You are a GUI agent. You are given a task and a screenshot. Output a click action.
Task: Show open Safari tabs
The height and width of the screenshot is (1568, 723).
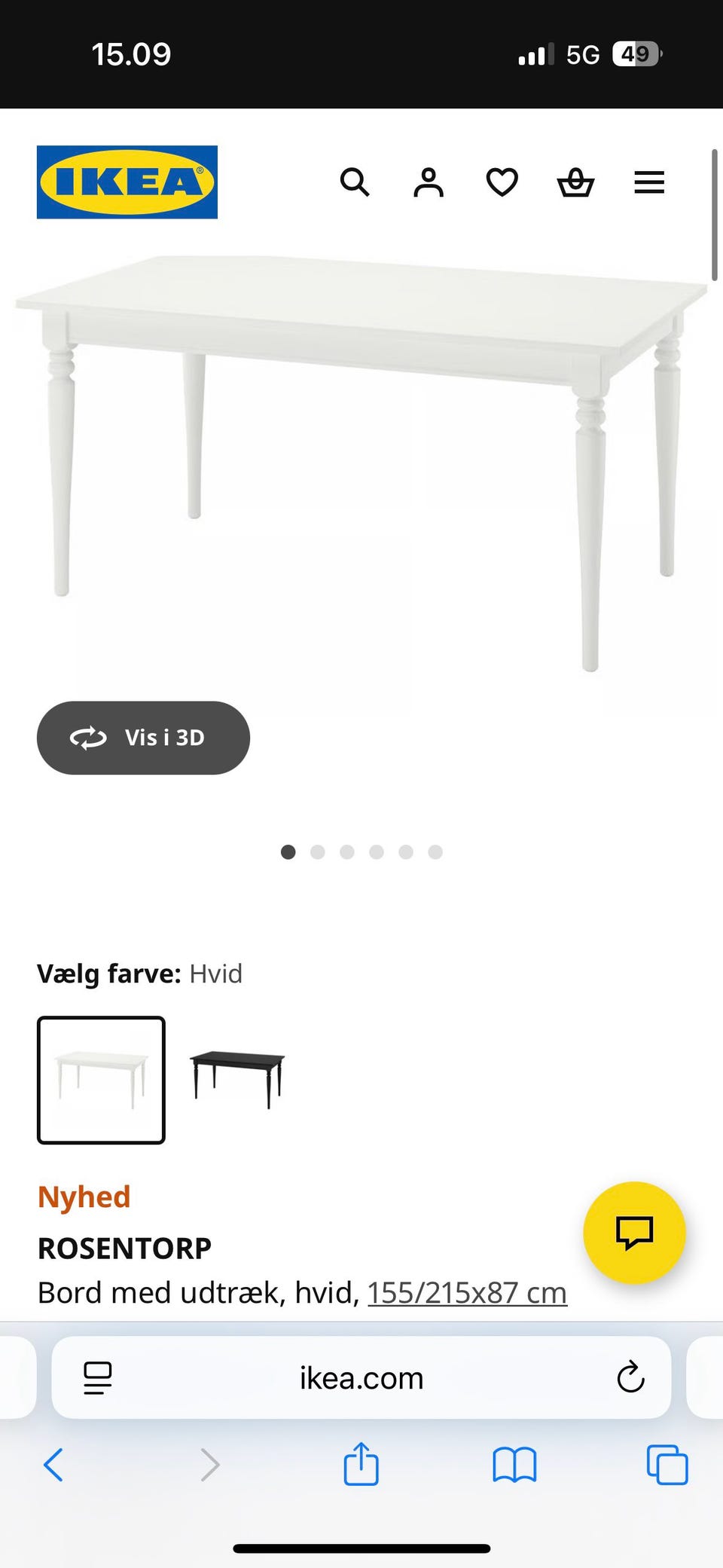click(667, 1465)
